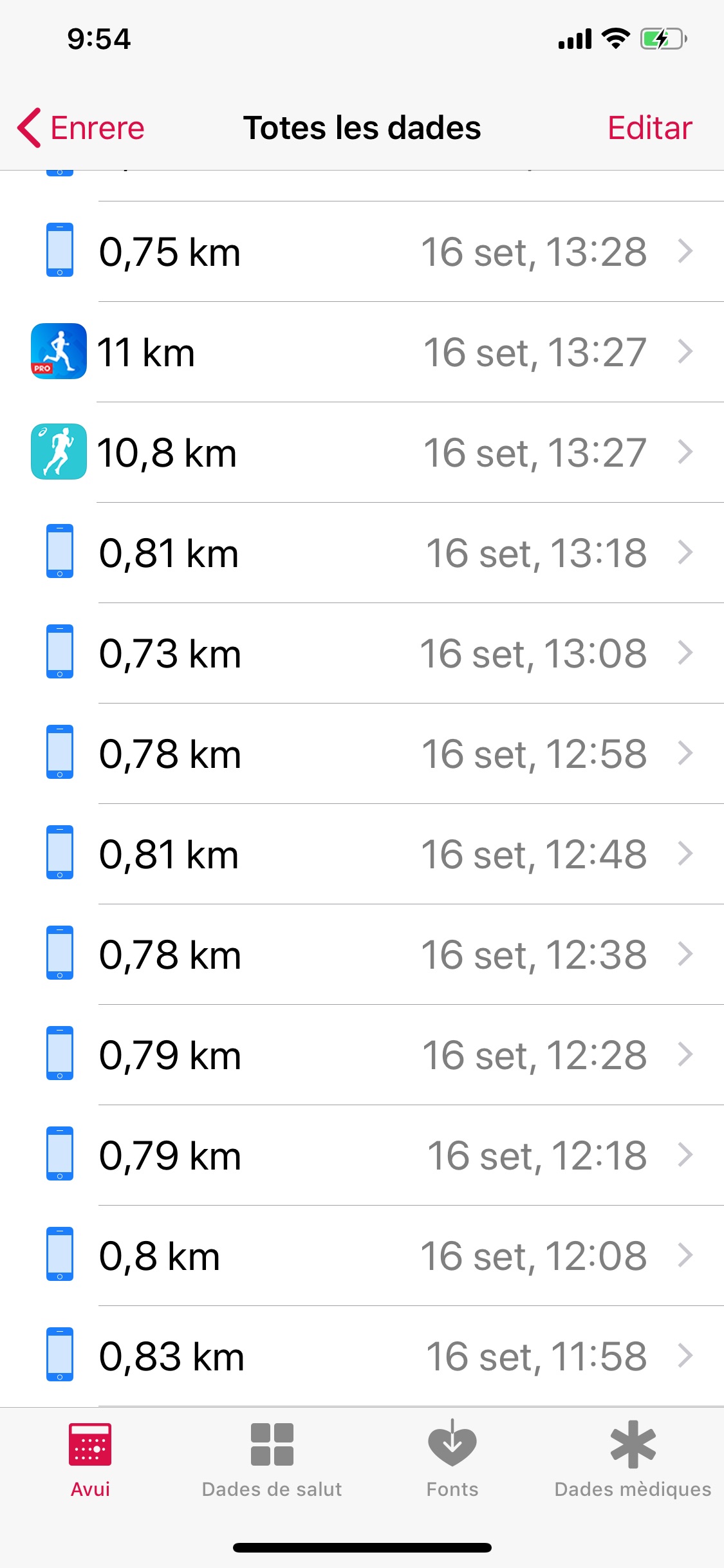Viewport: 724px width, 1568px height.
Task: View the 0,81 km entry at 13:18
Action: pyautogui.click(x=362, y=552)
